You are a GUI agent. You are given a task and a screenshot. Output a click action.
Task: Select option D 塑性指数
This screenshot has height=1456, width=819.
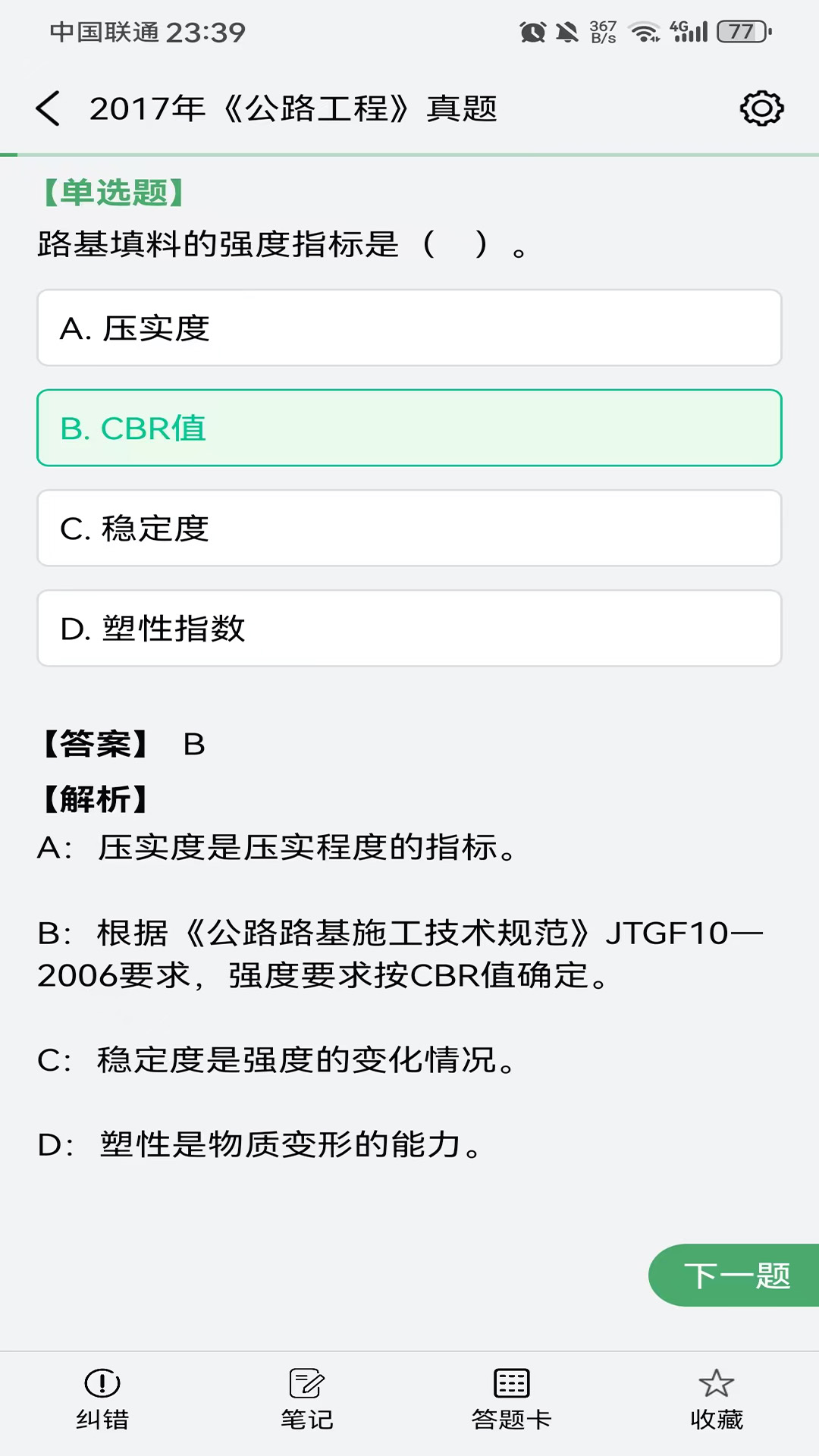click(409, 628)
